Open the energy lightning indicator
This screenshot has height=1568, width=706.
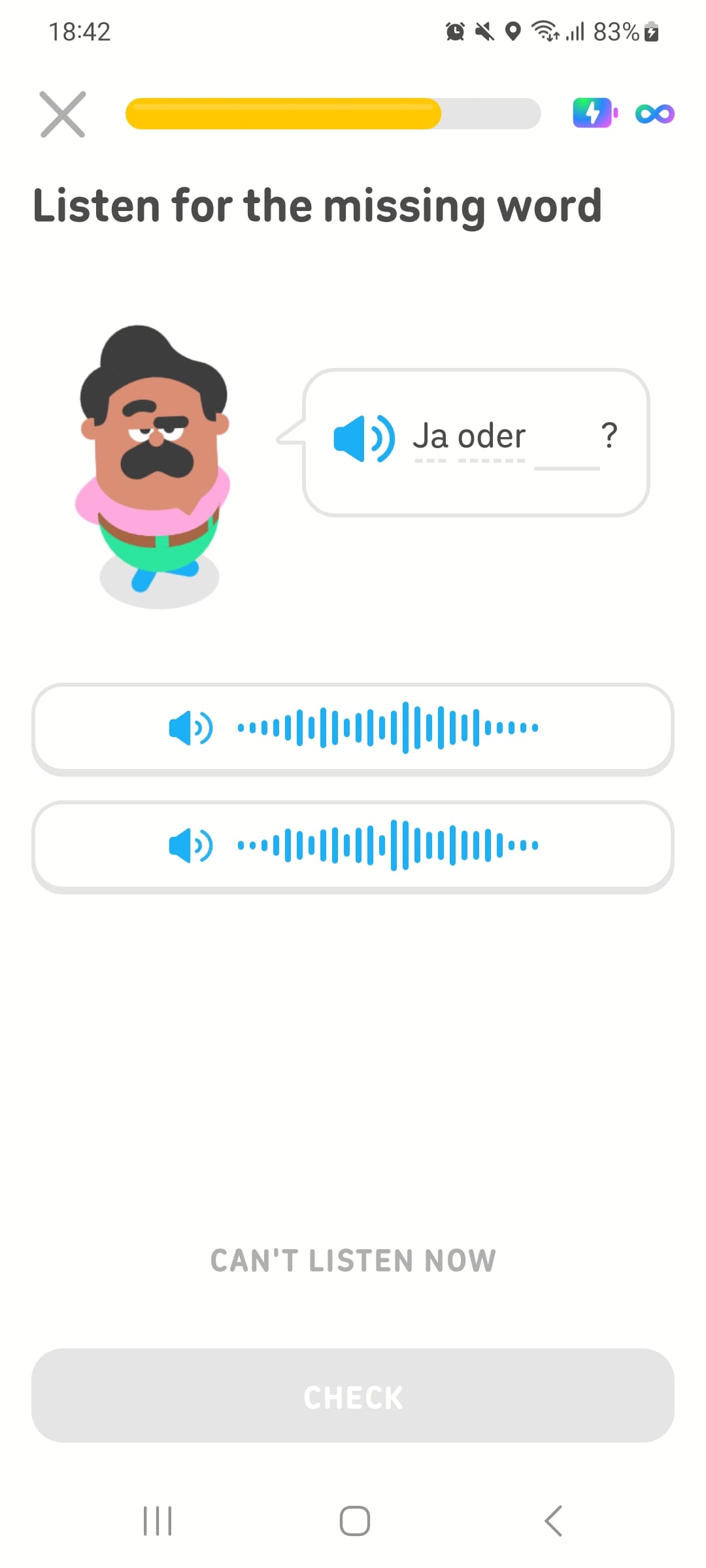click(x=593, y=113)
